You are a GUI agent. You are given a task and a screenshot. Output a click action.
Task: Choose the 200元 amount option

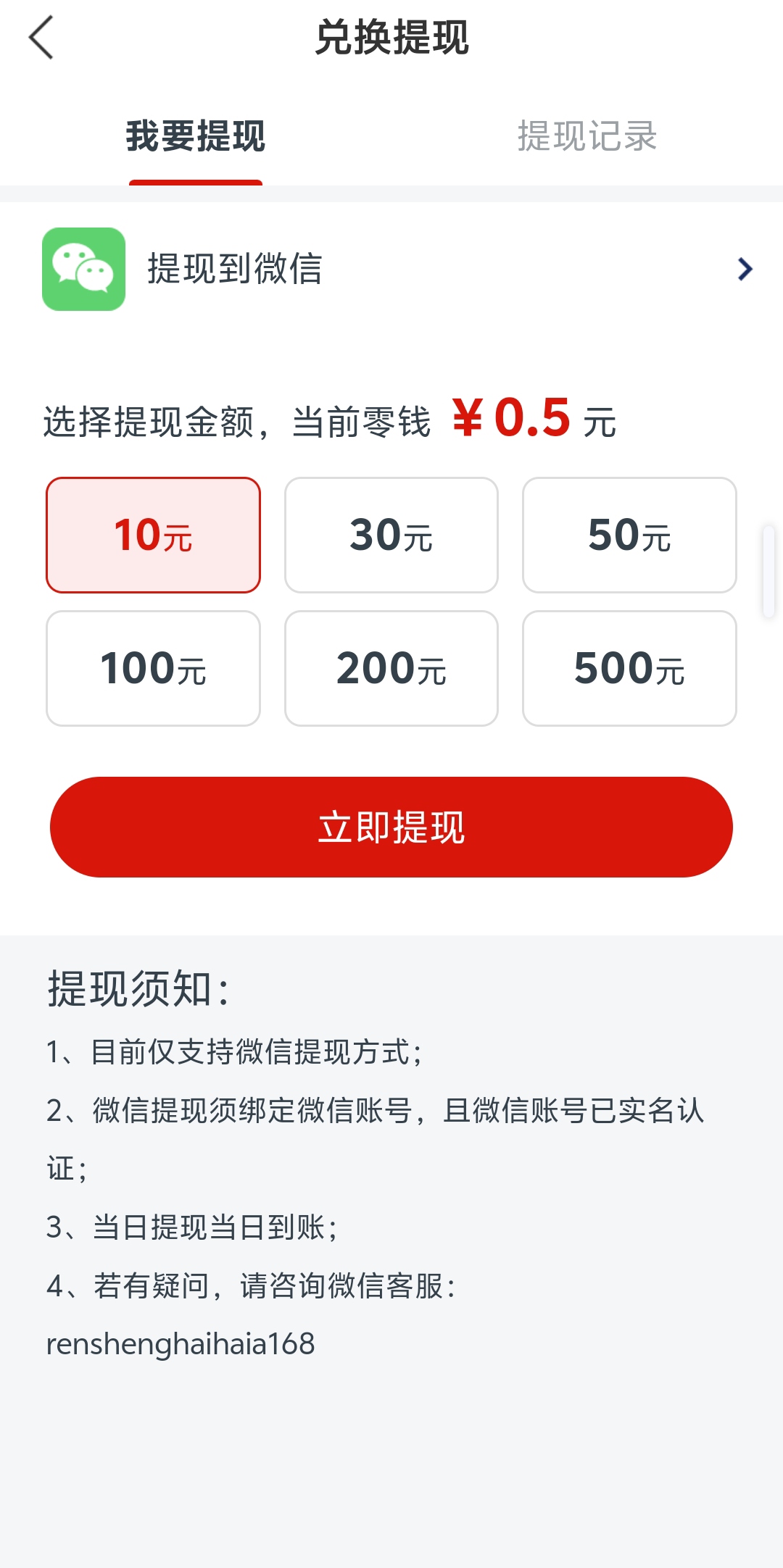[391, 668]
